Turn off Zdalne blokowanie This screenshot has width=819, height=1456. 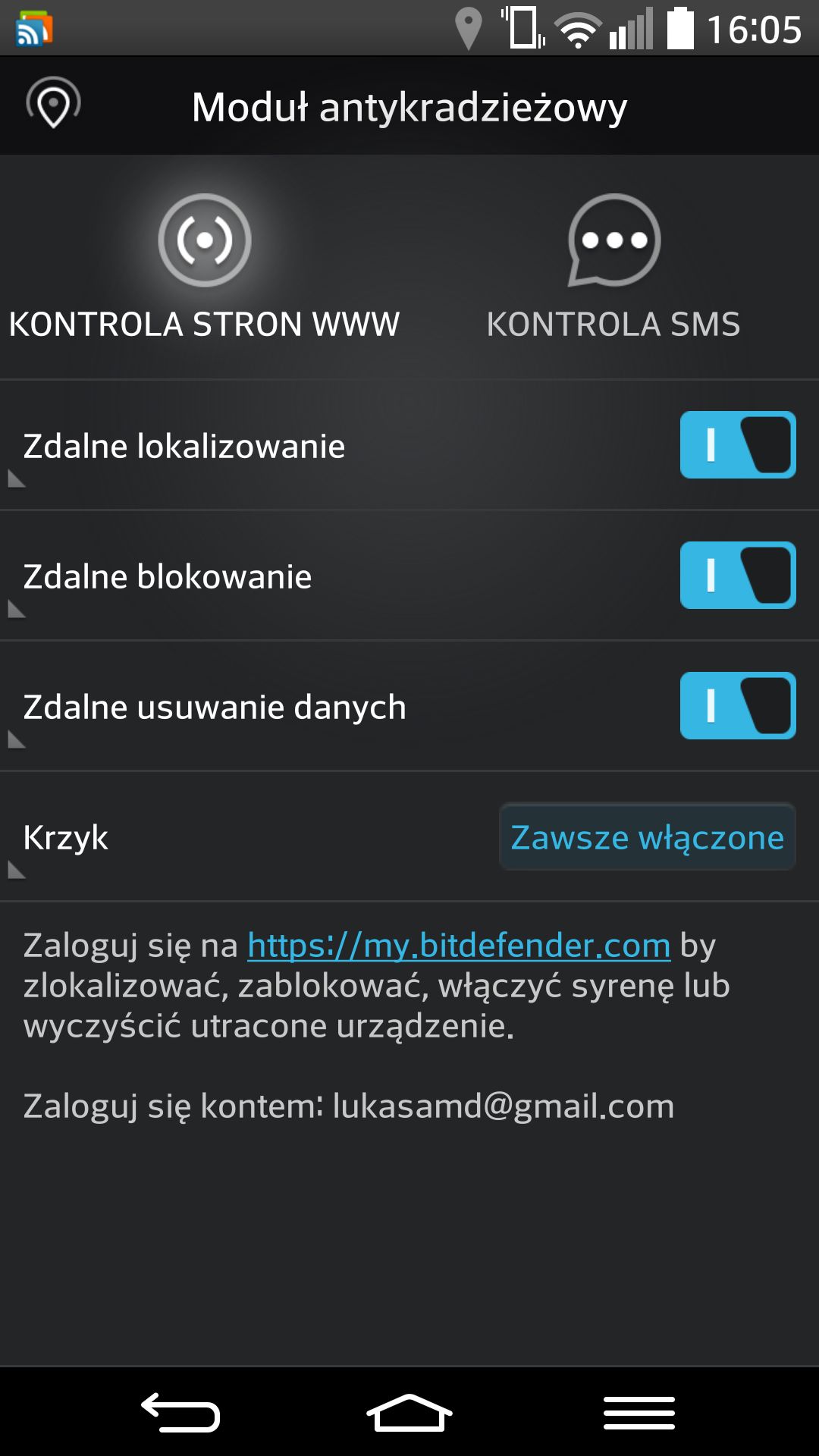(x=738, y=576)
